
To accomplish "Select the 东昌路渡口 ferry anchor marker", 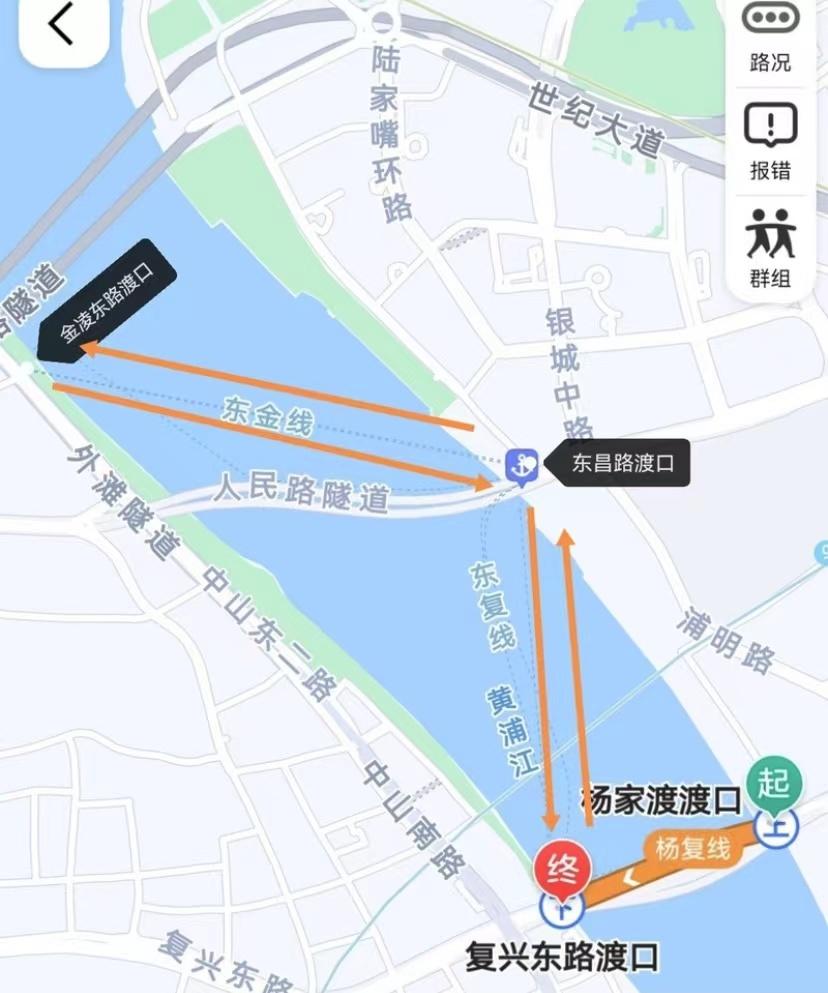I will (521, 464).
